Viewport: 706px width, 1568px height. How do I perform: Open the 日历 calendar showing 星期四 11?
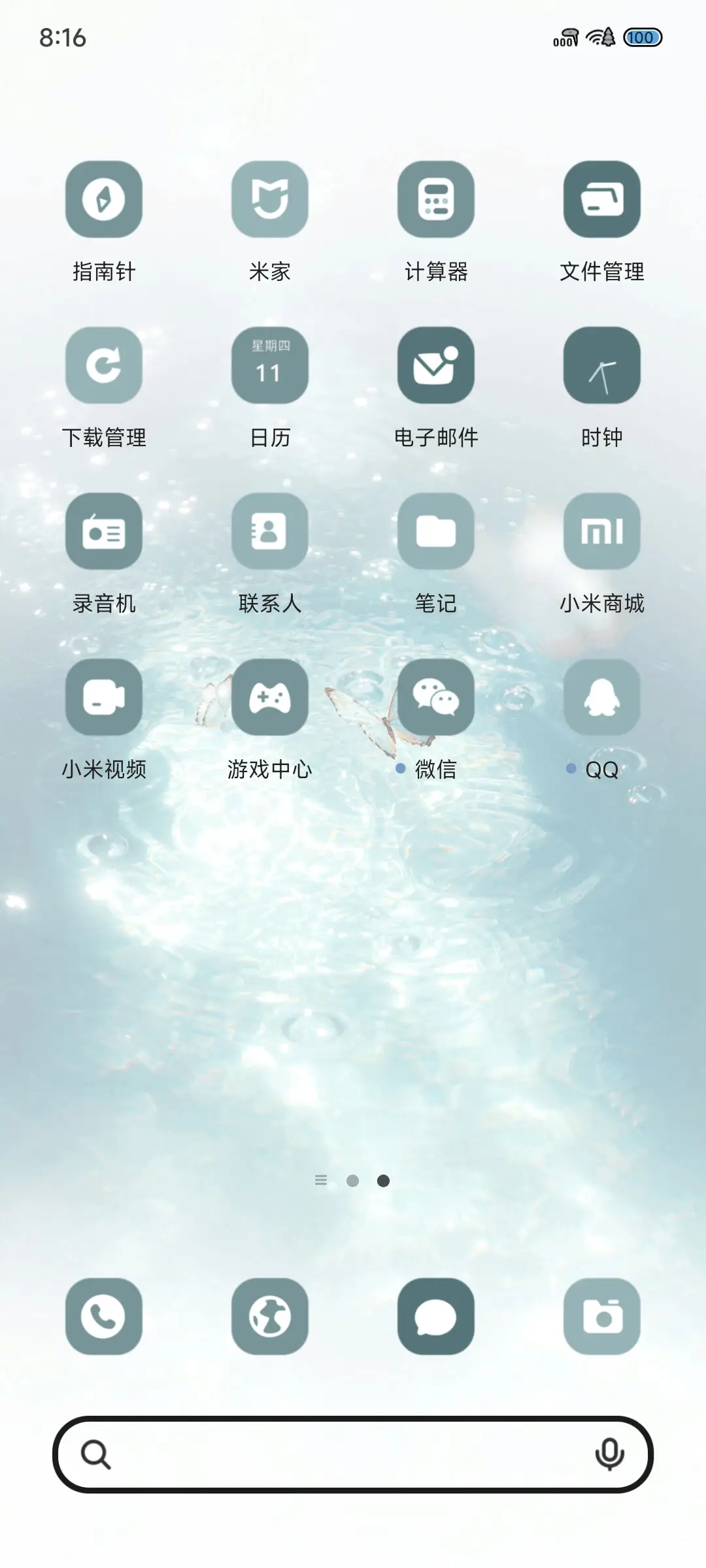[x=270, y=366]
